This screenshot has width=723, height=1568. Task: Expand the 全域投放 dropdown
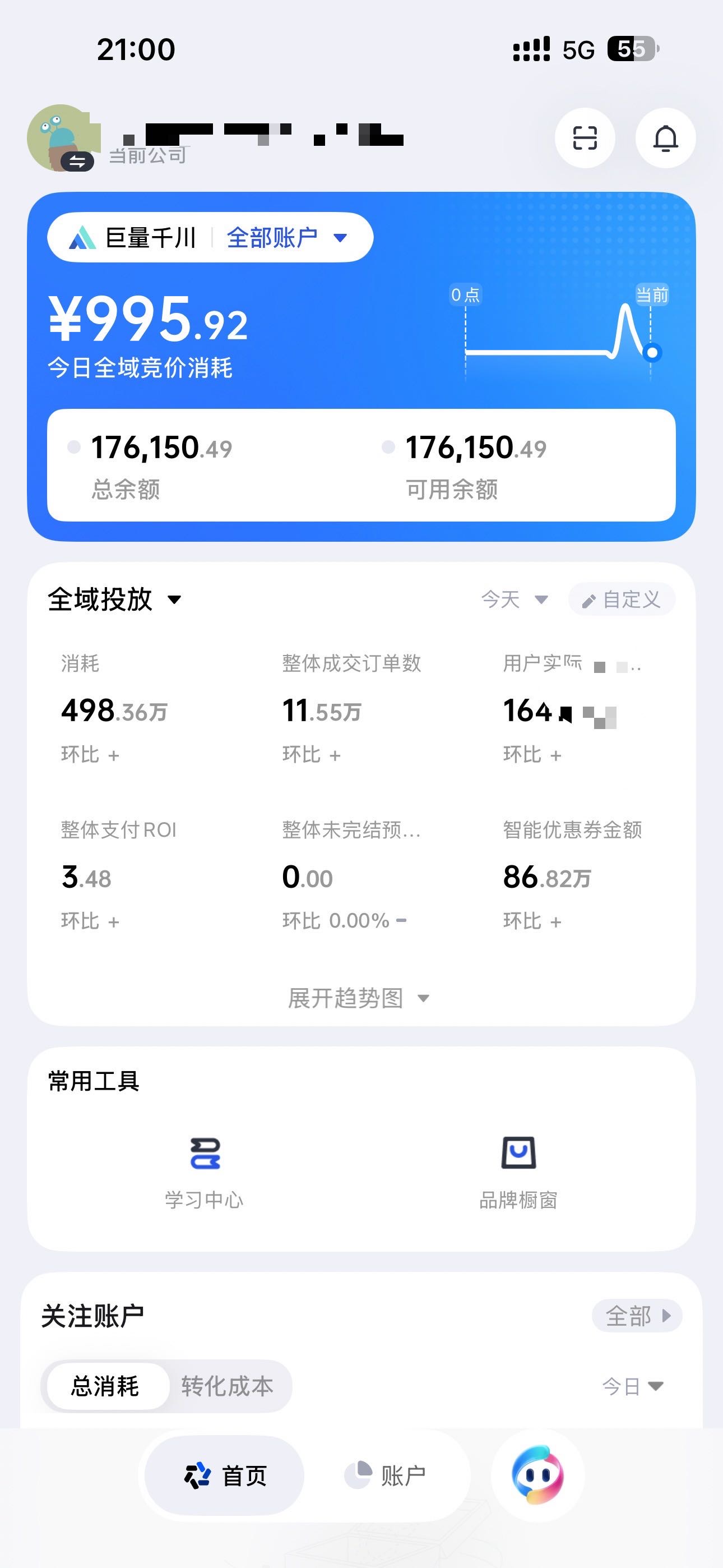coord(114,599)
